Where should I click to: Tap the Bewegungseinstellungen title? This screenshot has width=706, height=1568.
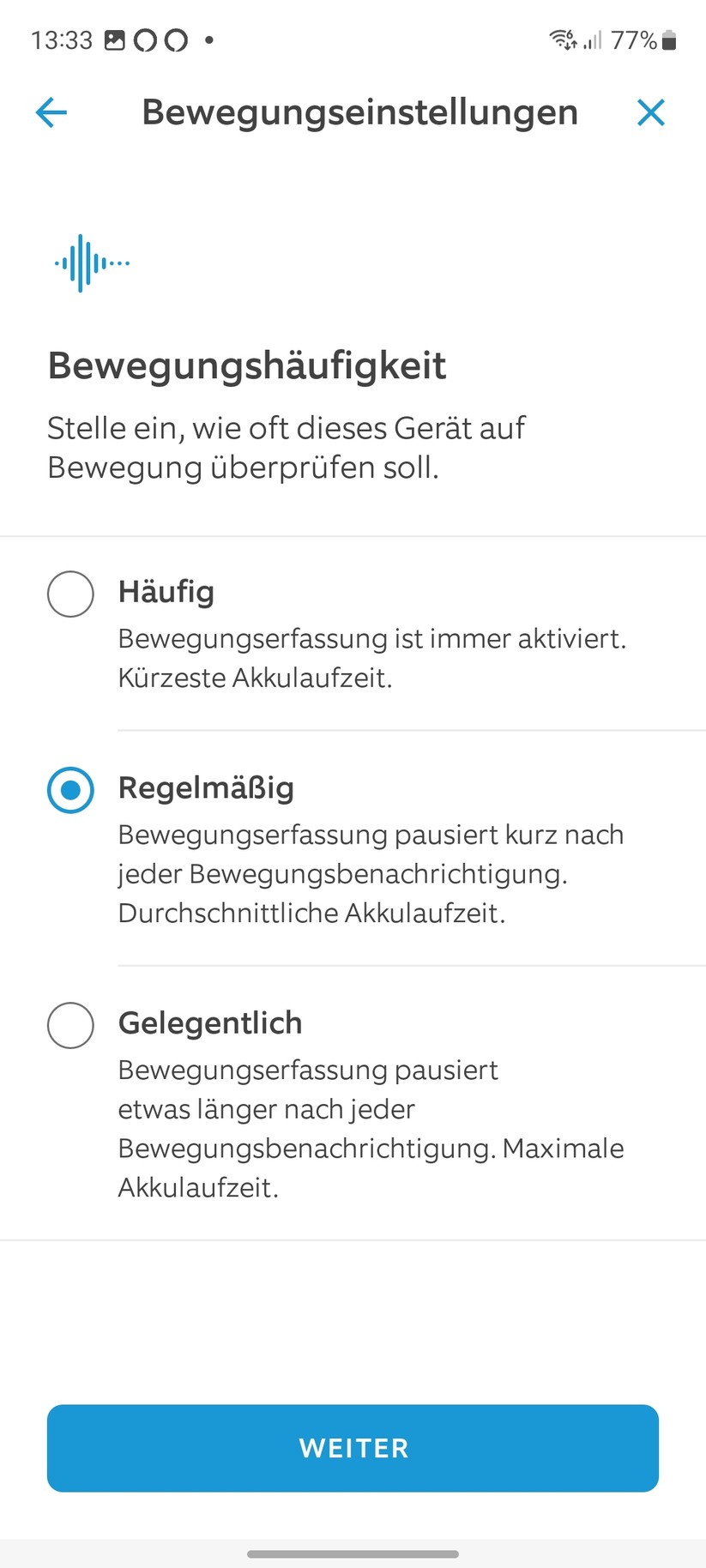pos(360,112)
